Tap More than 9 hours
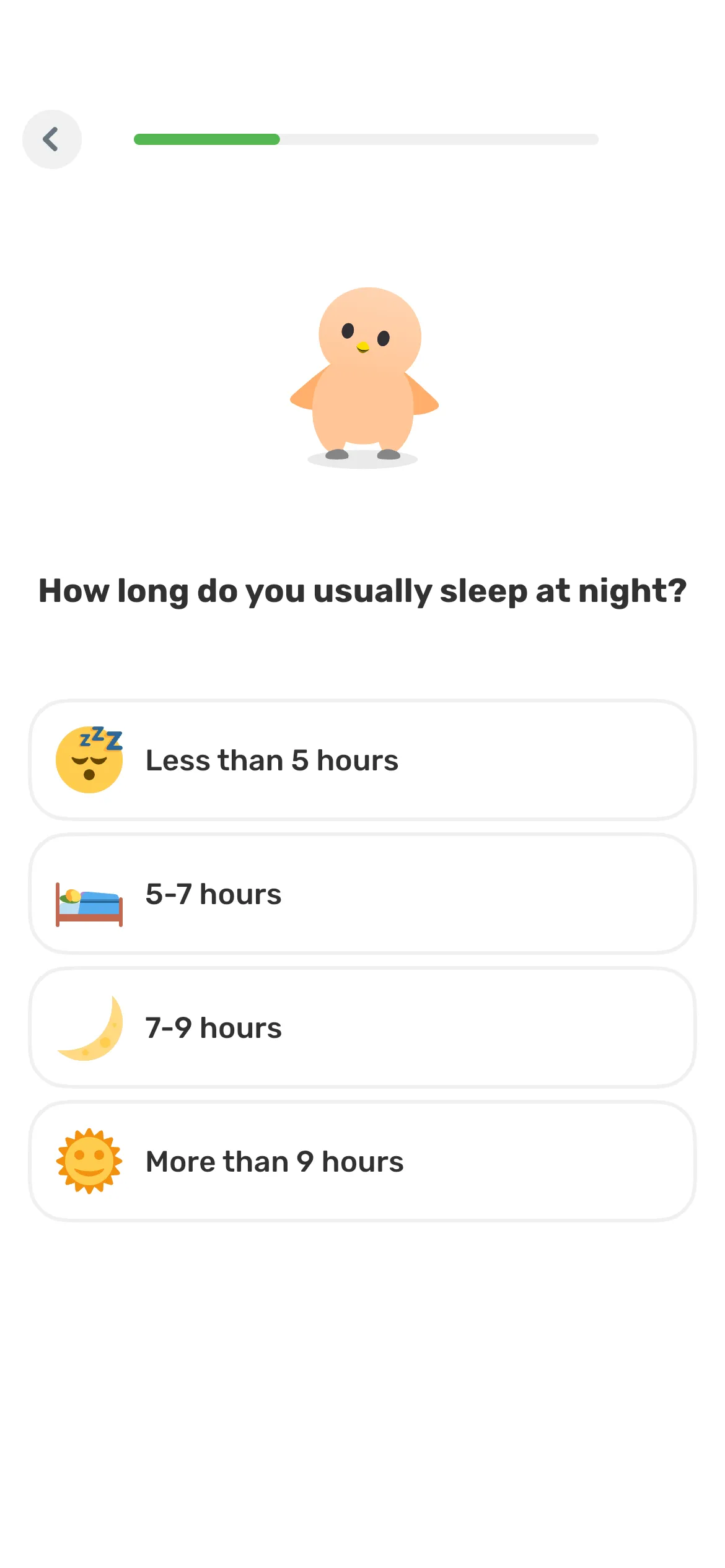Image resolution: width=725 pixels, height=1568 pixels. tap(362, 1161)
